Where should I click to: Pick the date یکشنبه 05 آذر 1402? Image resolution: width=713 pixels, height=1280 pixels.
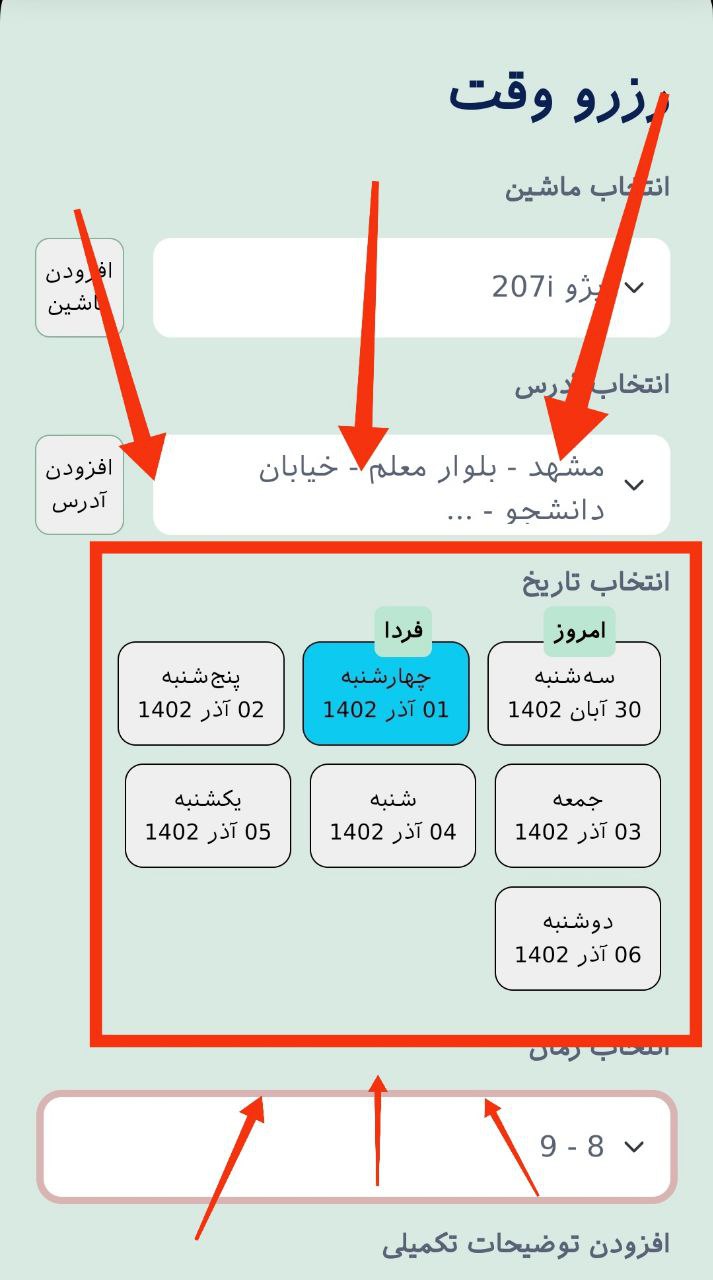click(x=208, y=816)
